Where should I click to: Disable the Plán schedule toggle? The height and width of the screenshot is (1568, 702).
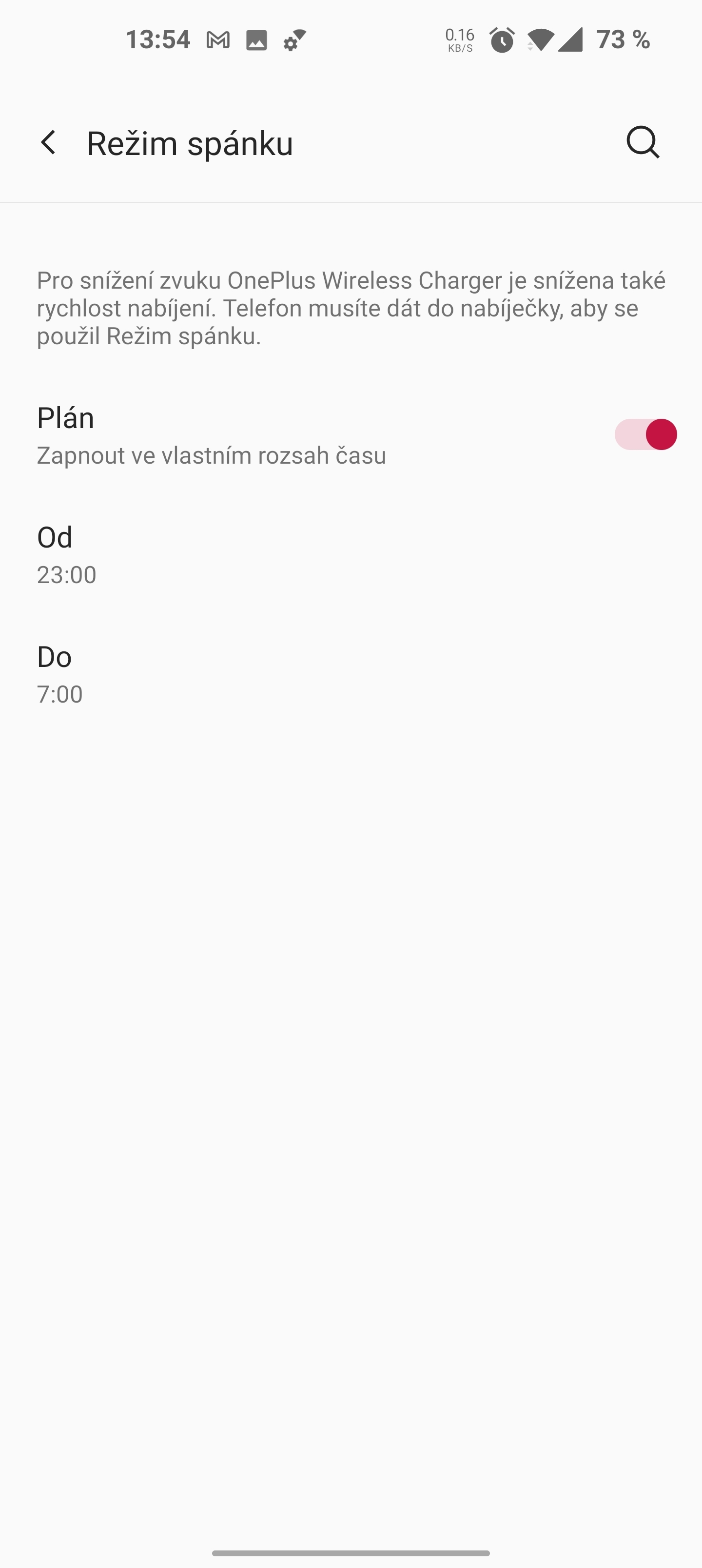(x=645, y=434)
